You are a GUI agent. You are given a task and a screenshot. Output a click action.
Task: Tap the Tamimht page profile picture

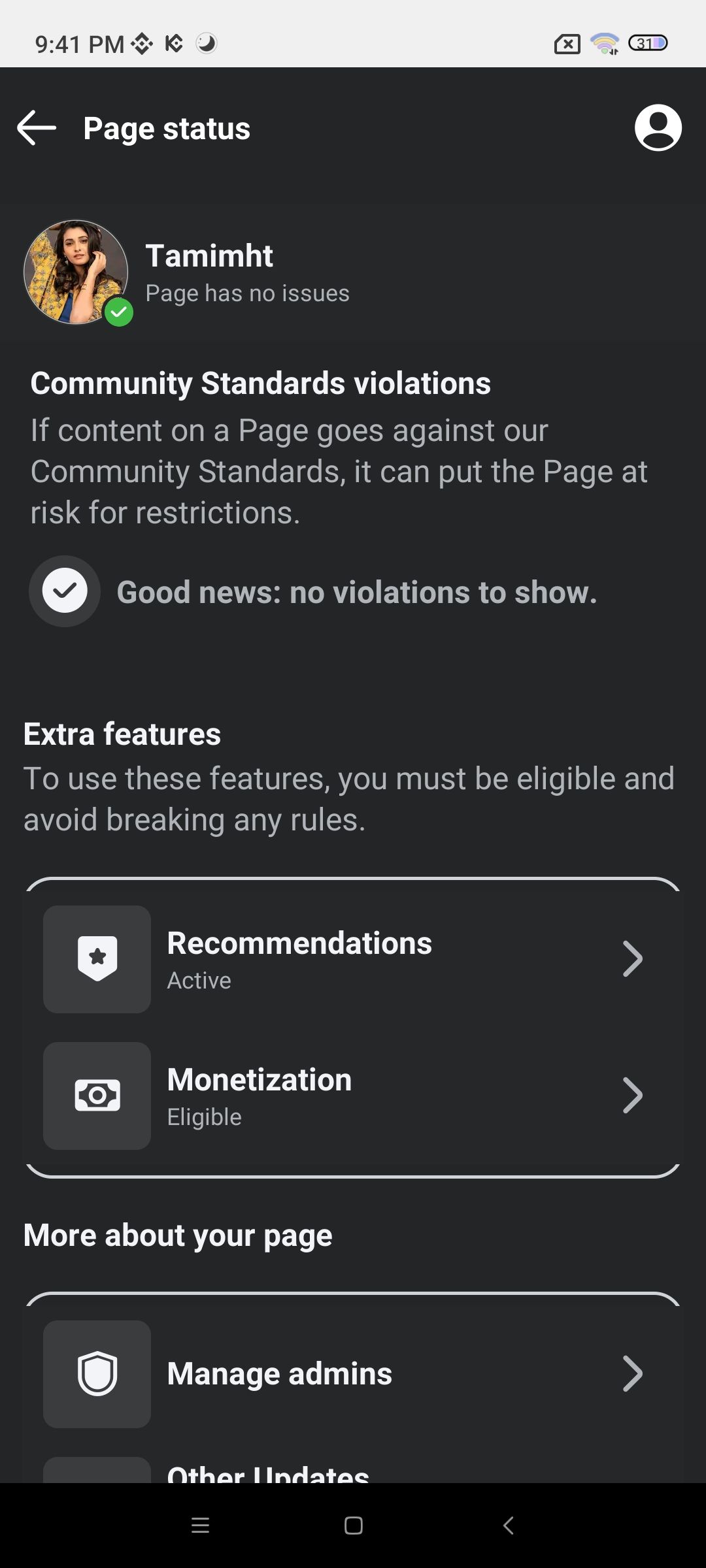click(76, 272)
